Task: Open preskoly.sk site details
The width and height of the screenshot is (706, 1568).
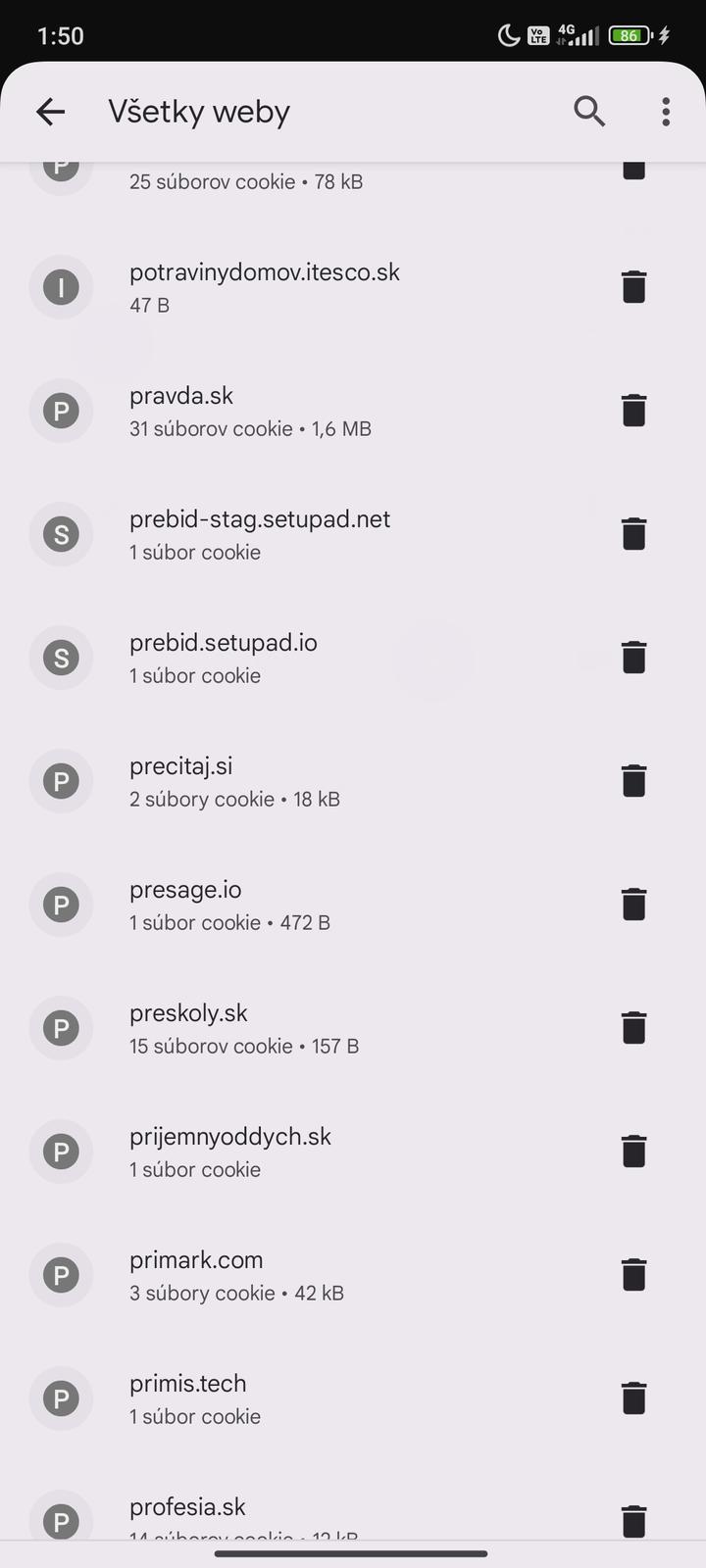Action: pyautogui.click(x=245, y=1027)
